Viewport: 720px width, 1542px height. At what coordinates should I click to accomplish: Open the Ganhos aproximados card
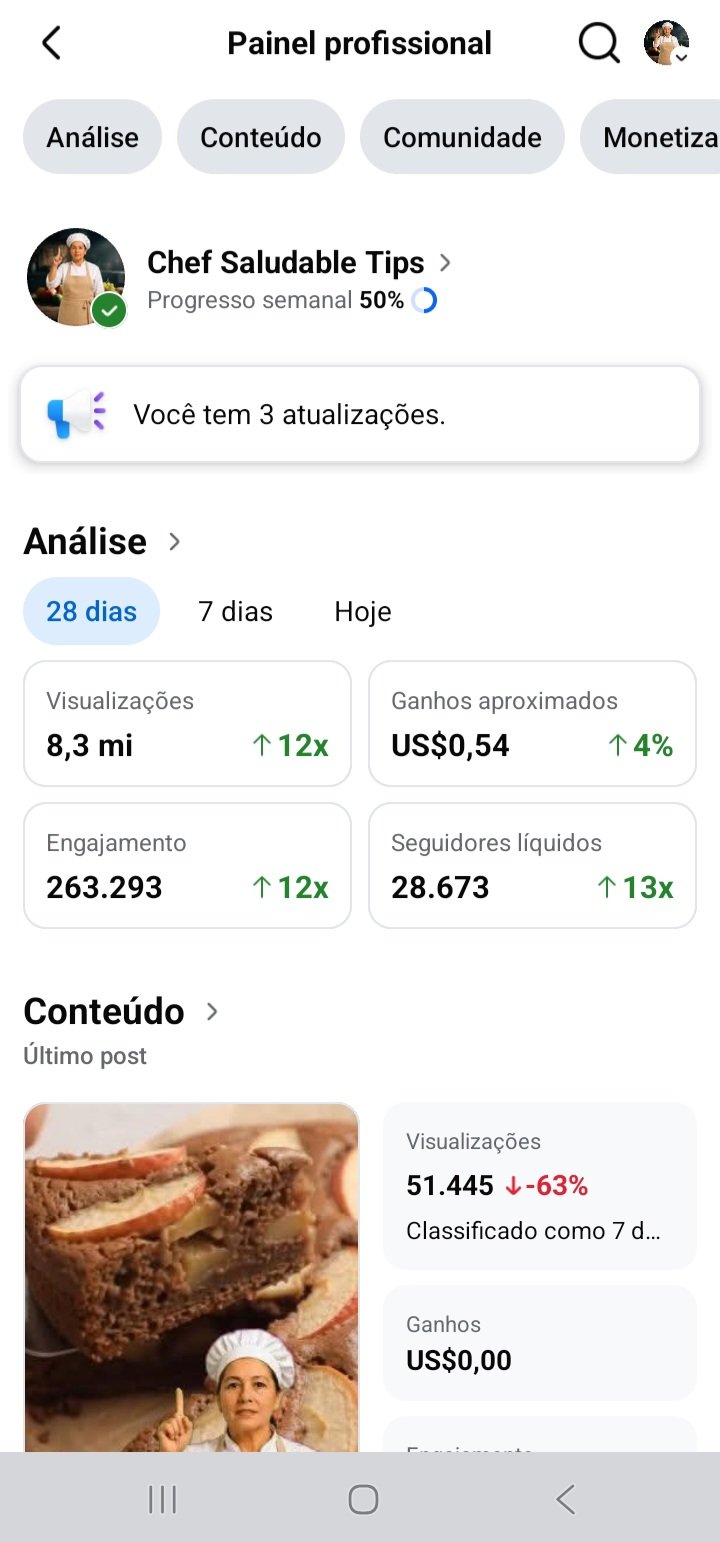532,723
